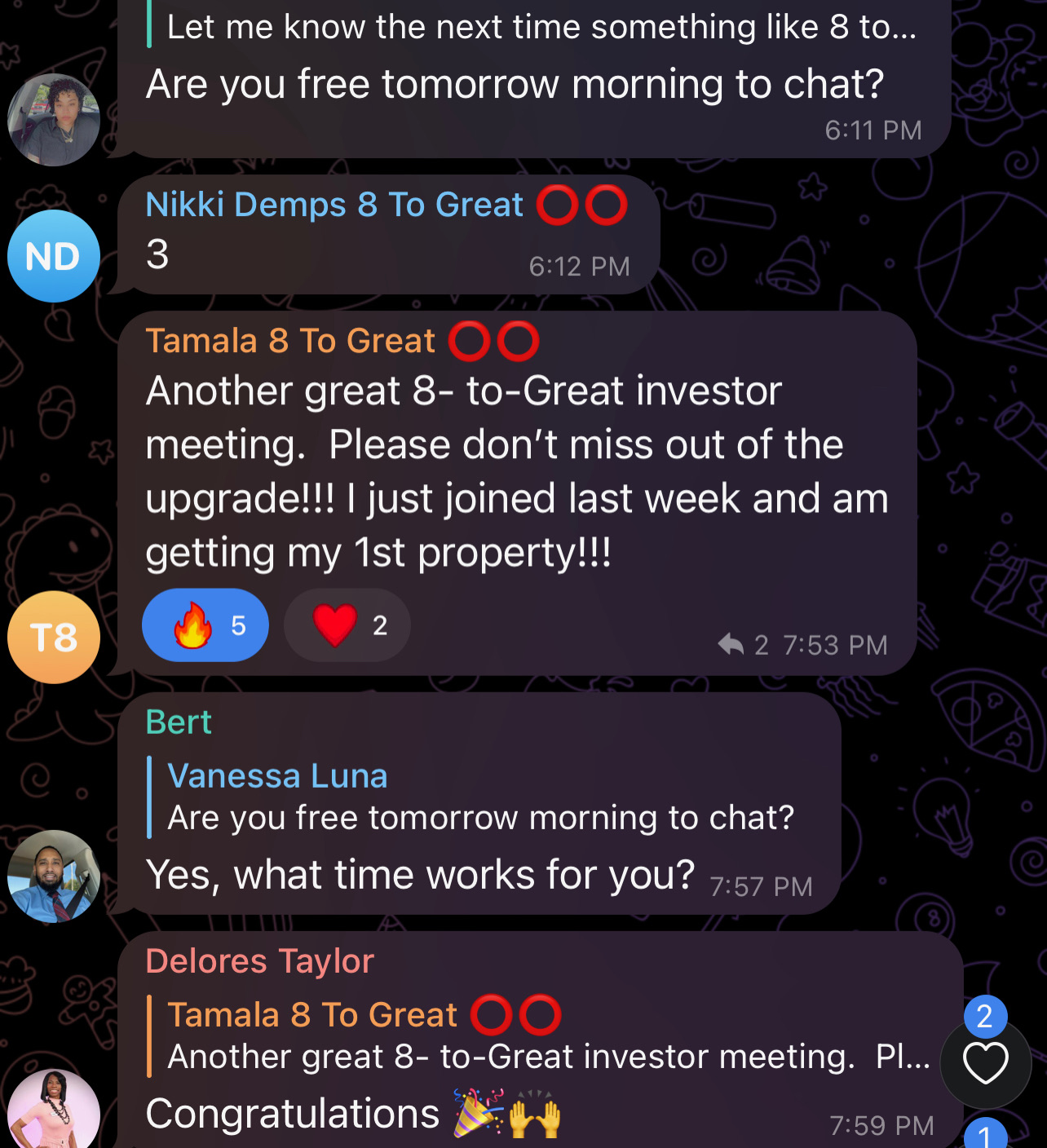Tap Bert's sender name

tap(179, 722)
